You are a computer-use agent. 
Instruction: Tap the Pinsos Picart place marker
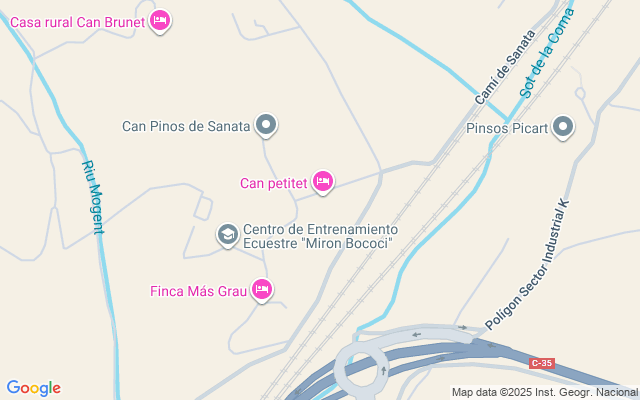pos(563,128)
